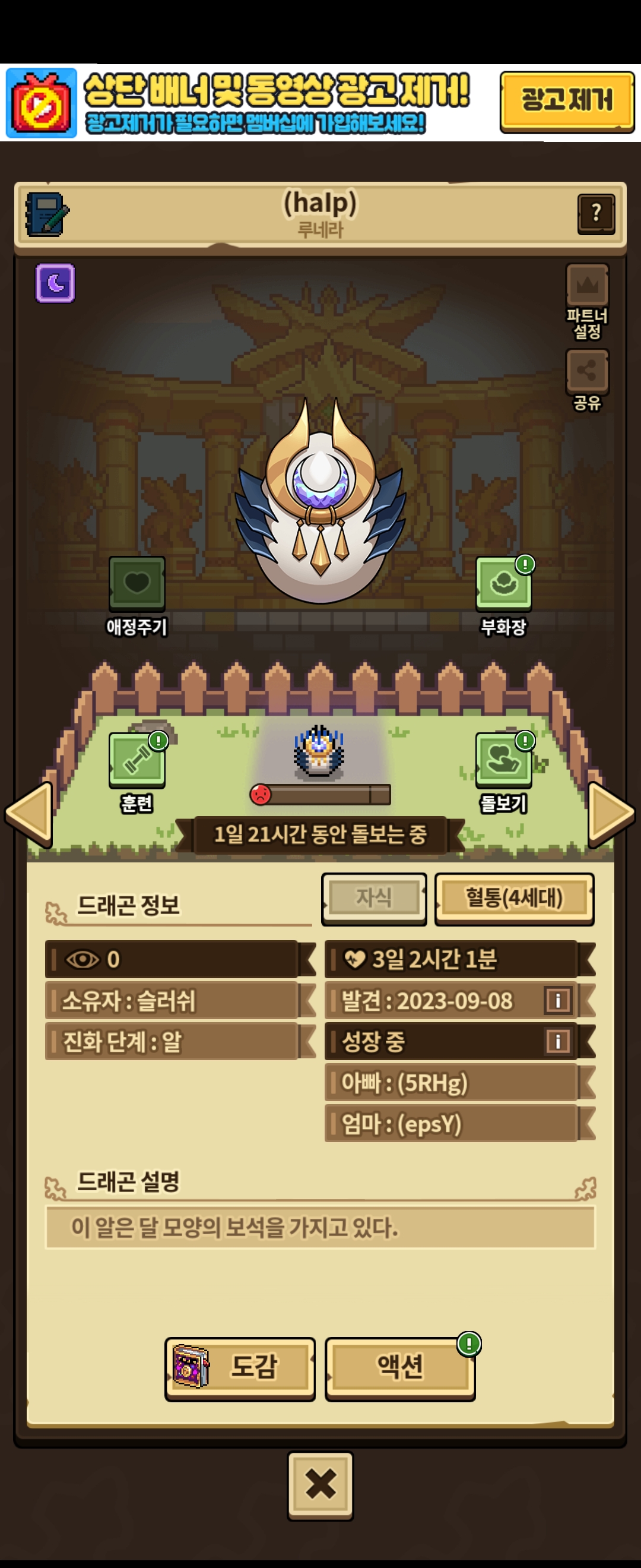Viewport: 641px width, 1568px height.
Task: Open 돌보기 care action
Action: (x=503, y=760)
